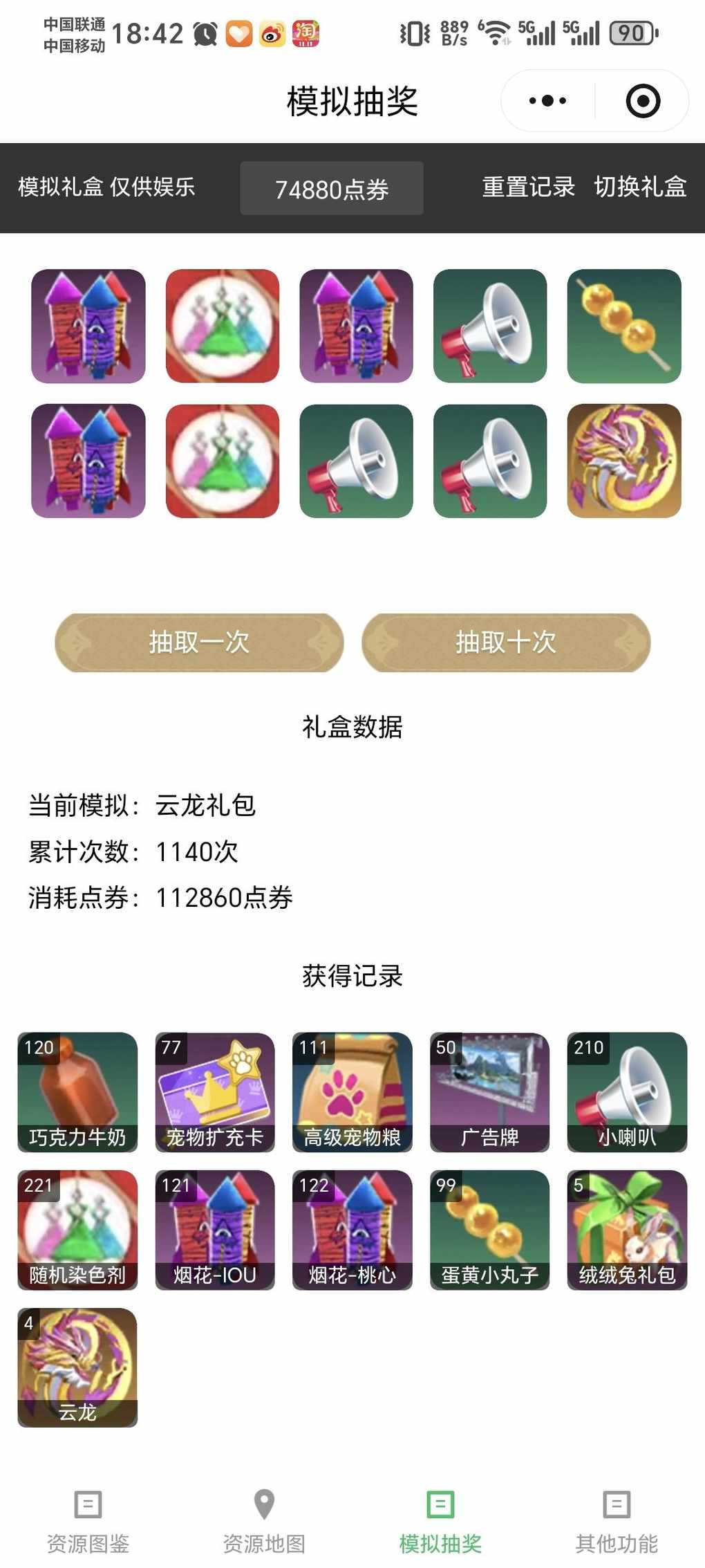Draw ten times with 抽取十次
705x1568 pixels.
click(506, 643)
